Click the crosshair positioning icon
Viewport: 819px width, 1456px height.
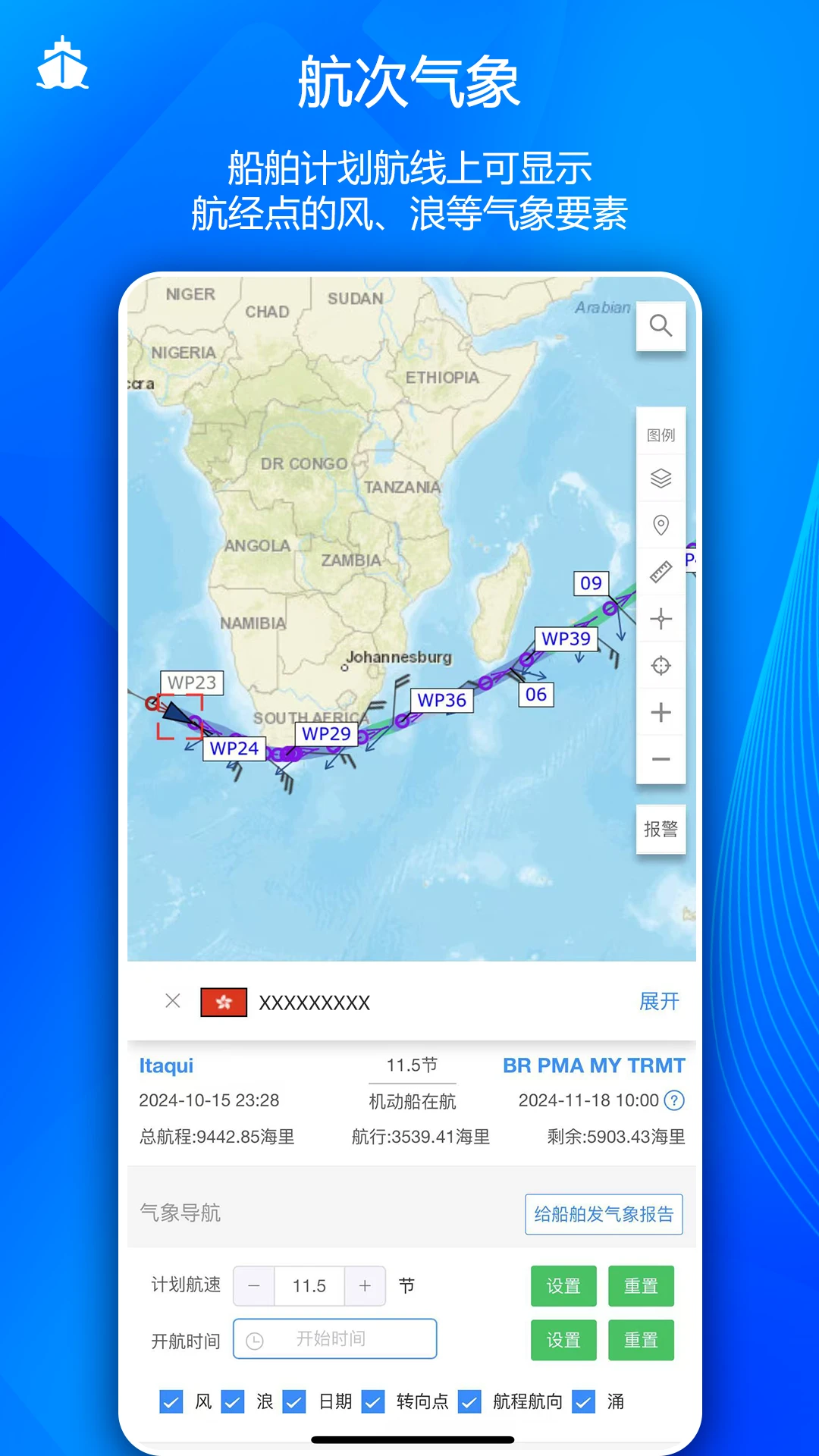pos(661,619)
